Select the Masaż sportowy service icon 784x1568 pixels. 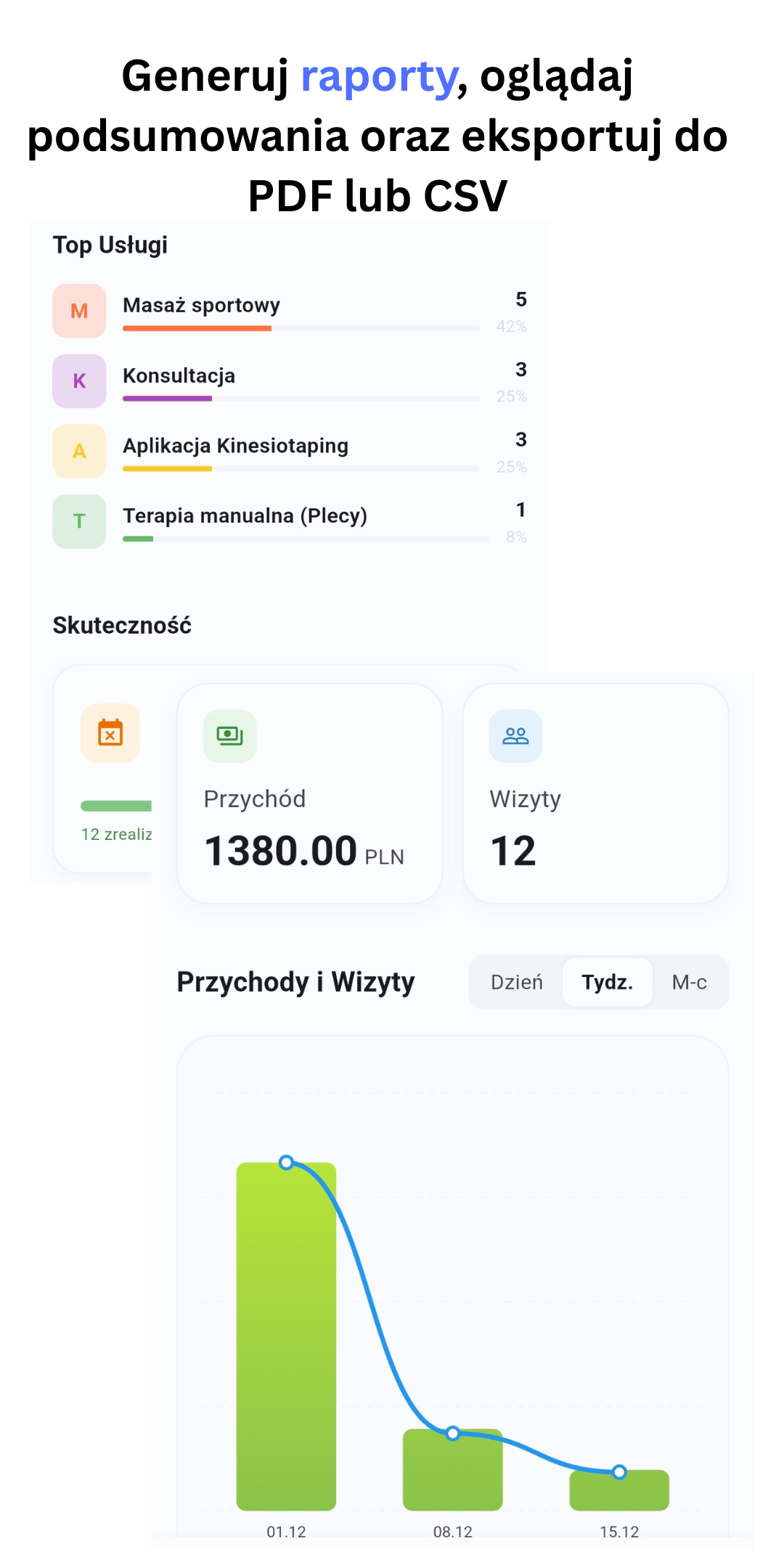tap(78, 311)
